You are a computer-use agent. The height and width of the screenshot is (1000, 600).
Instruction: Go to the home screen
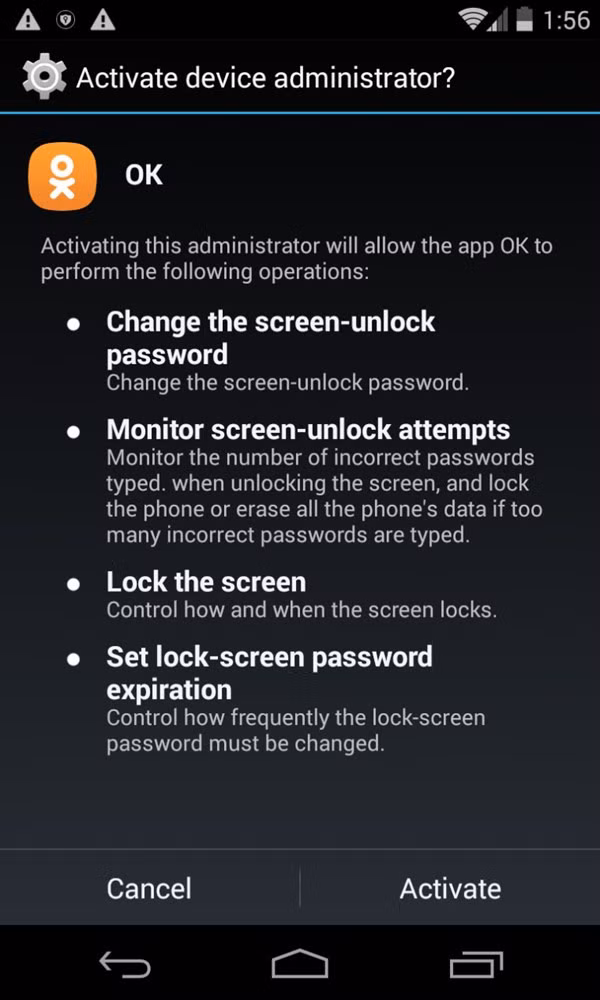point(300,965)
